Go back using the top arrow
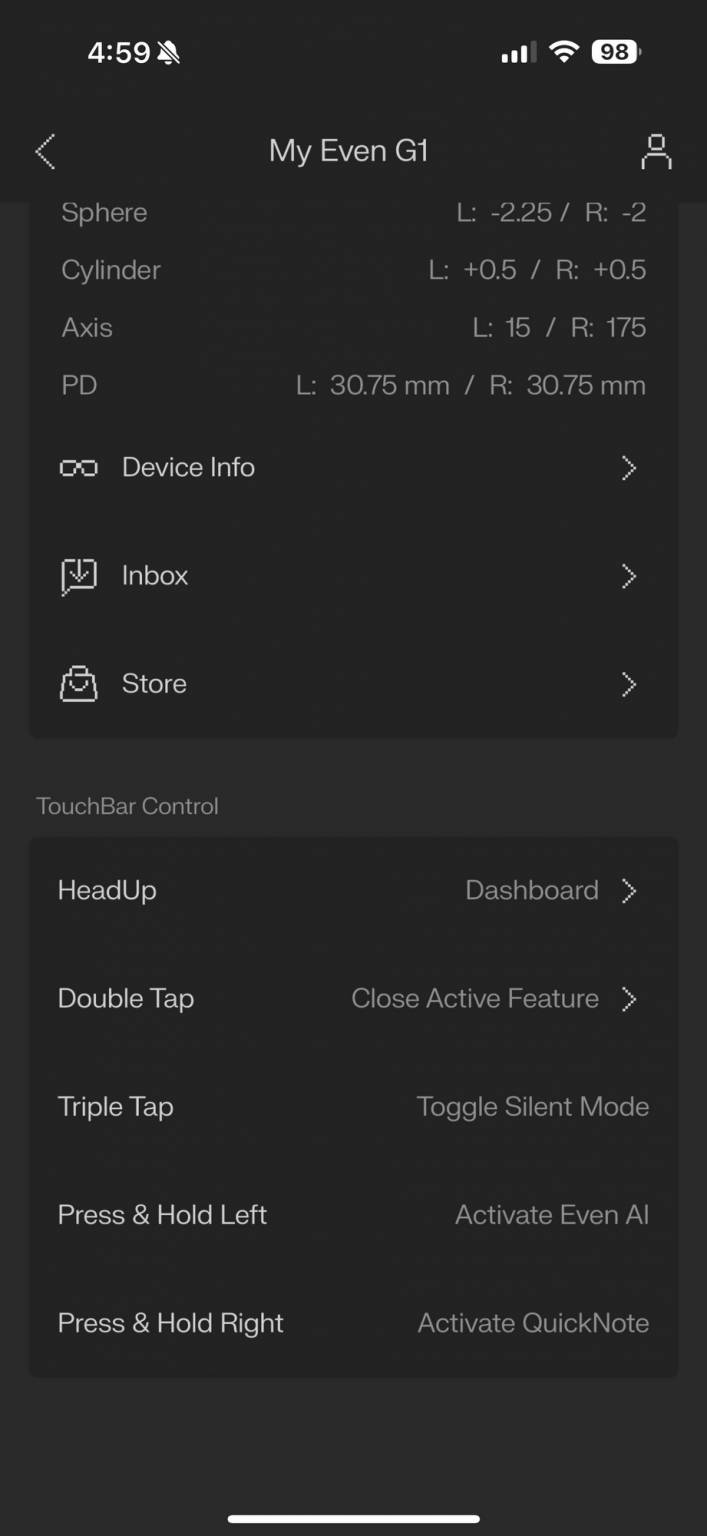707x1536 pixels. coord(45,152)
